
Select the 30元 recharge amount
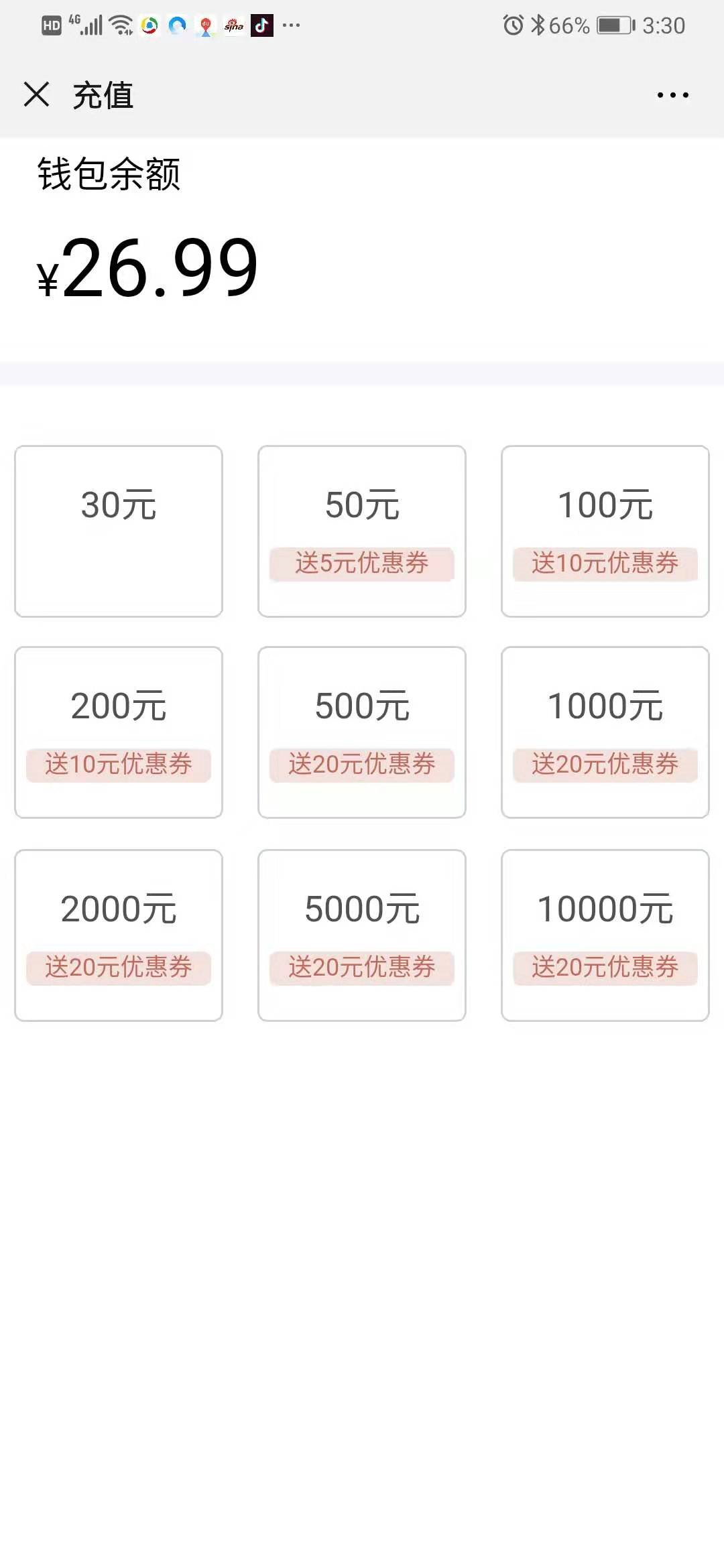(119, 531)
